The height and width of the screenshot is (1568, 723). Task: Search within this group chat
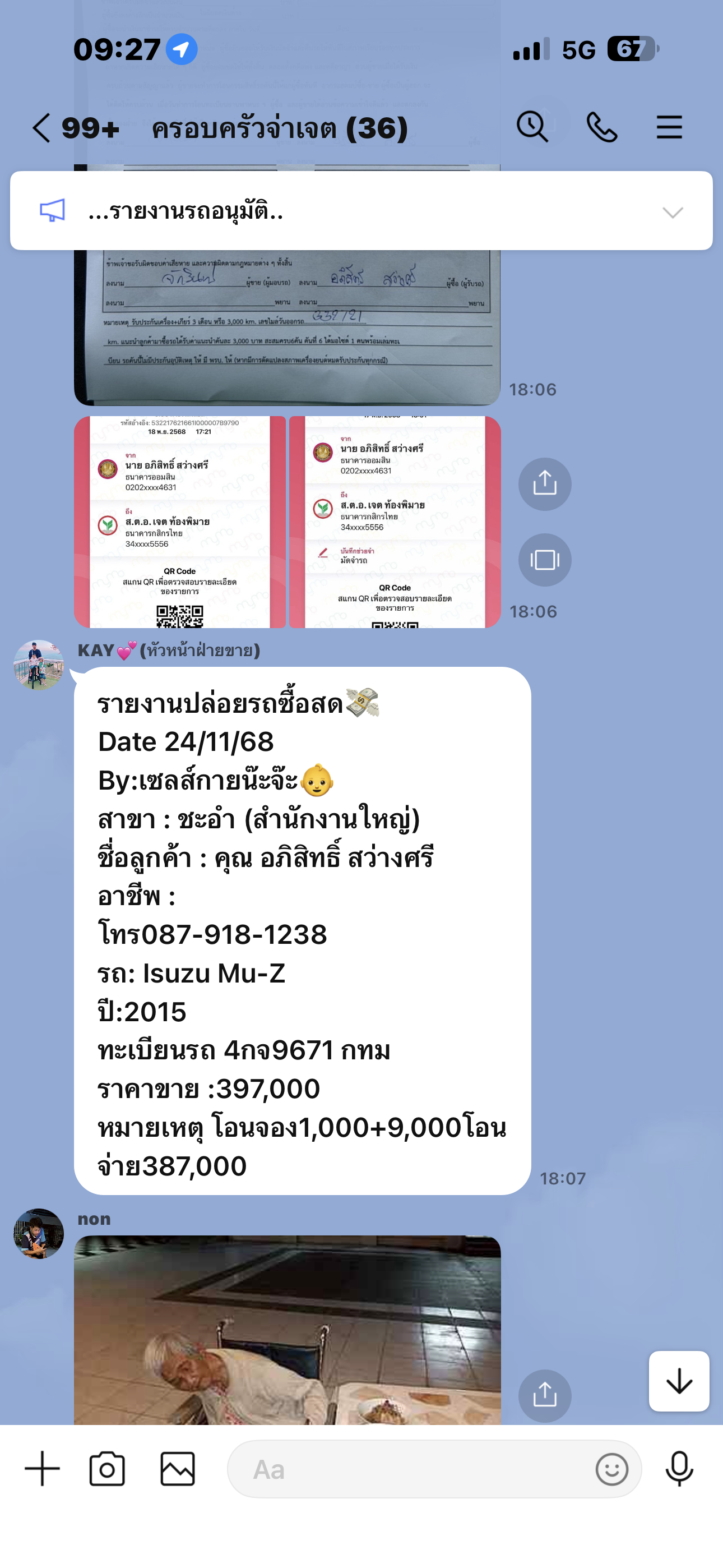pyautogui.click(x=532, y=127)
